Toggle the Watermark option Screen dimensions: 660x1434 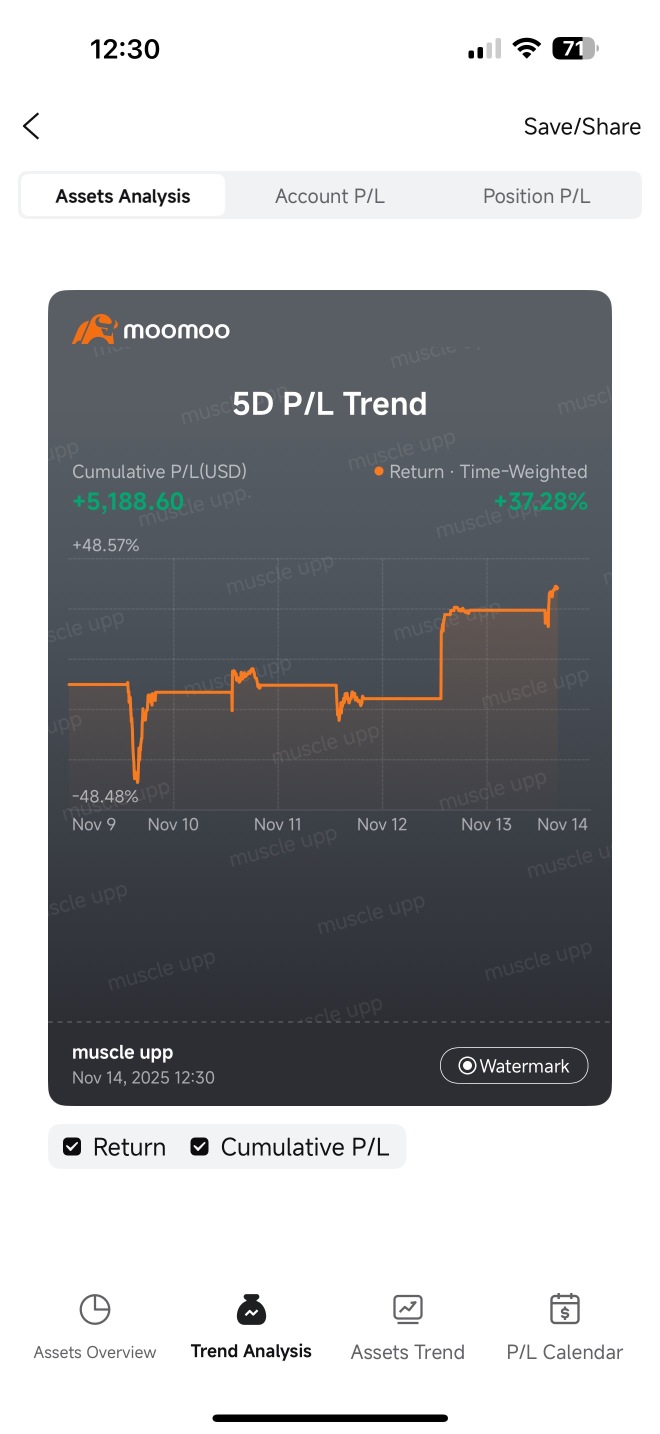click(514, 1066)
